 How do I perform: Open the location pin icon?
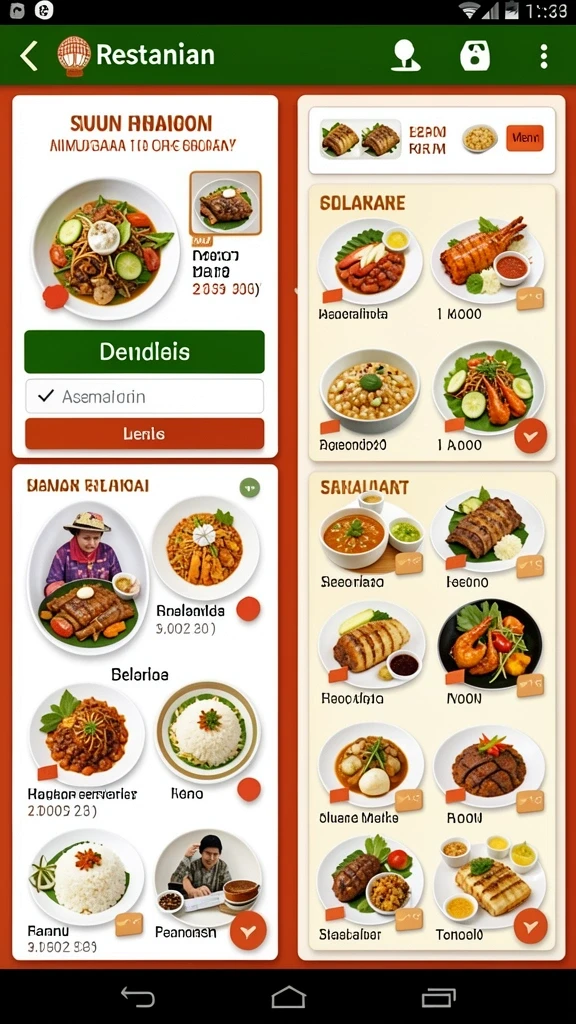[x=406, y=56]
